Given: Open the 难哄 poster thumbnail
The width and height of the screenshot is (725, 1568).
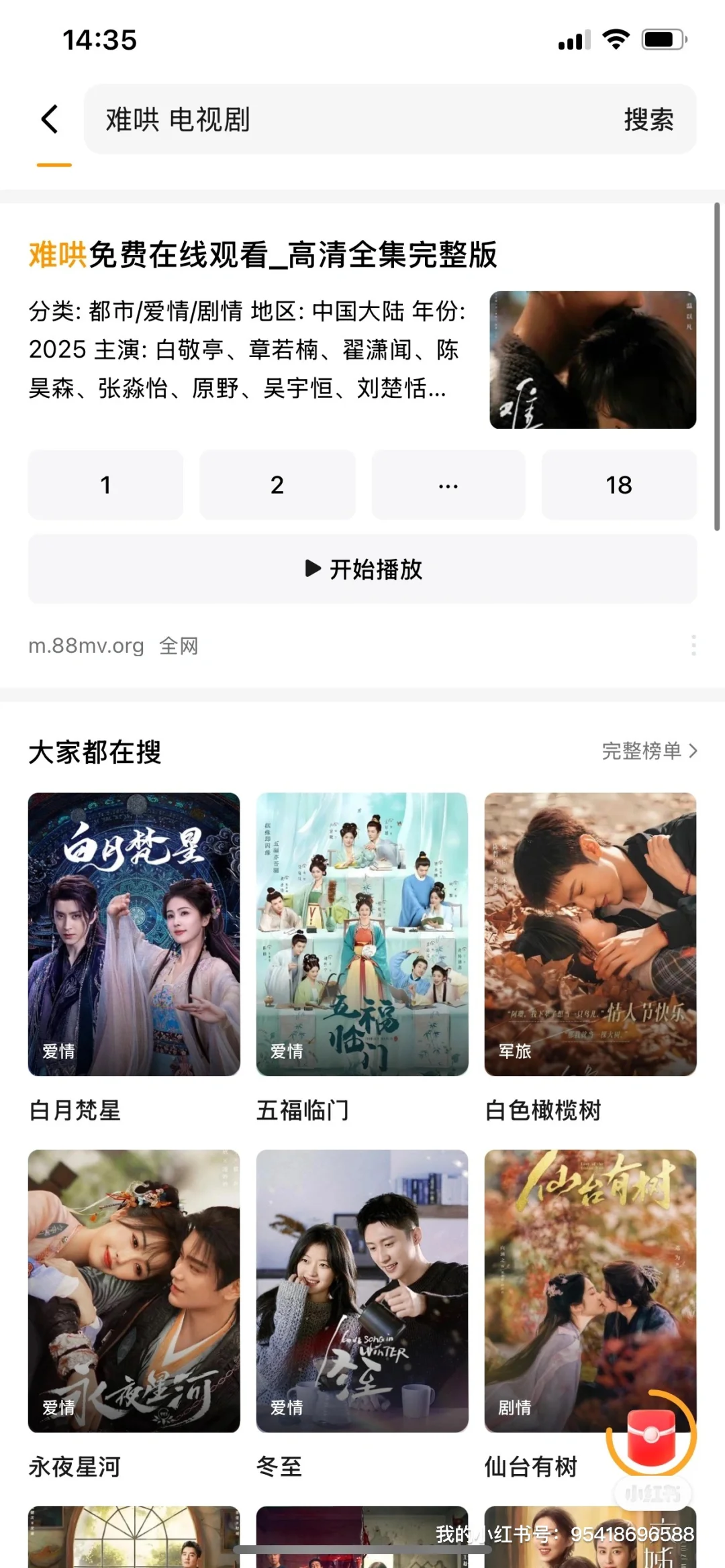Looking at the screenshot, I should coord(593,360).
